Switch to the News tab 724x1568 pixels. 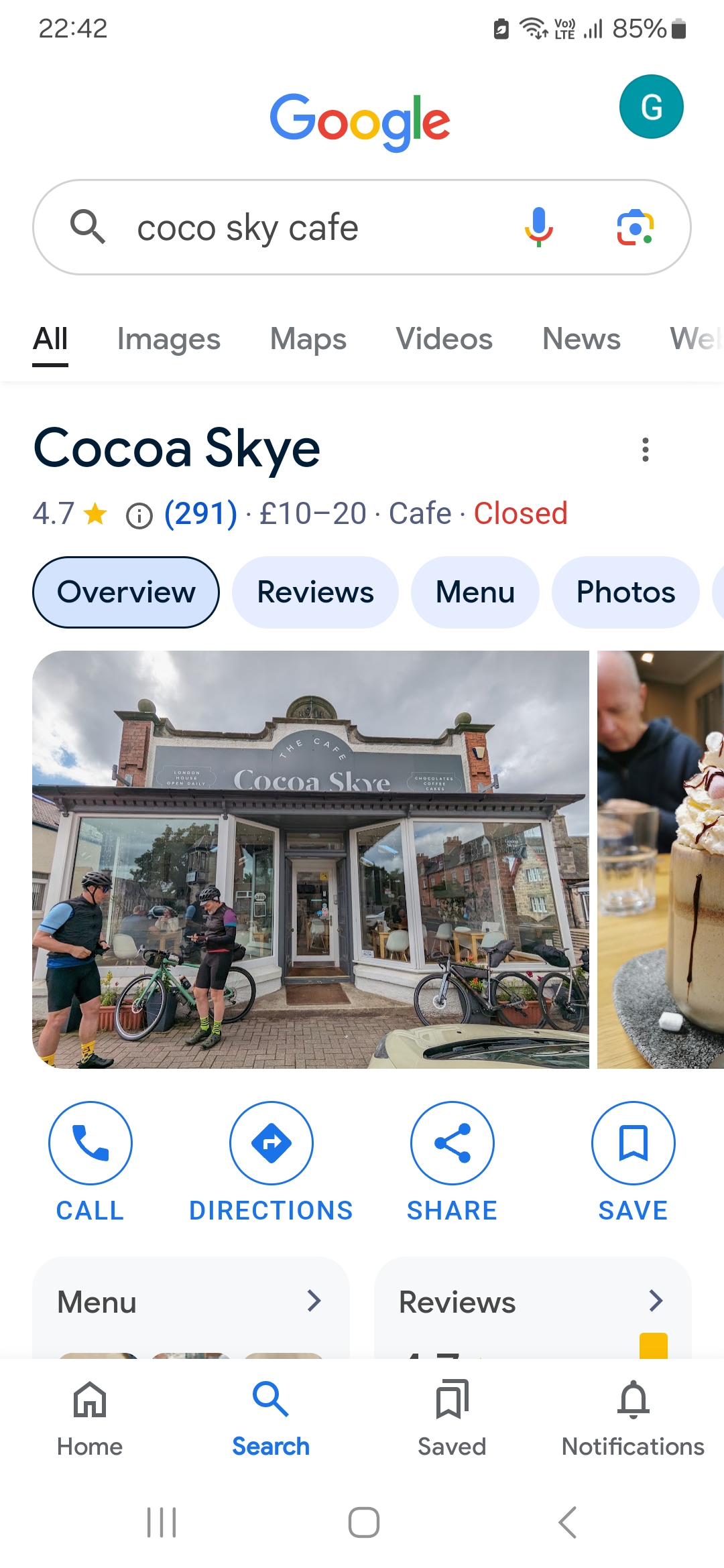pos(581,339)
